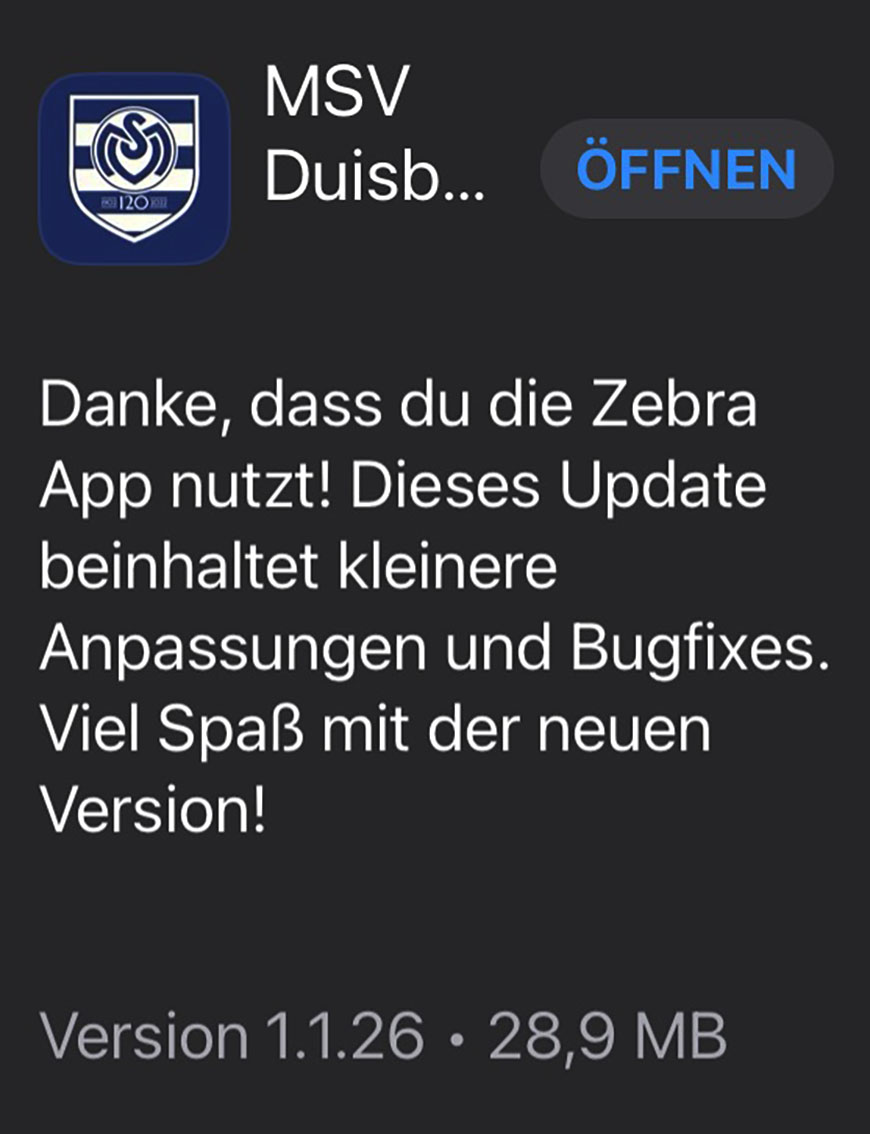View the MSV Duisburg app page via its icon
This screenshot has height=1134, width=870.
[x=134, y=168]
